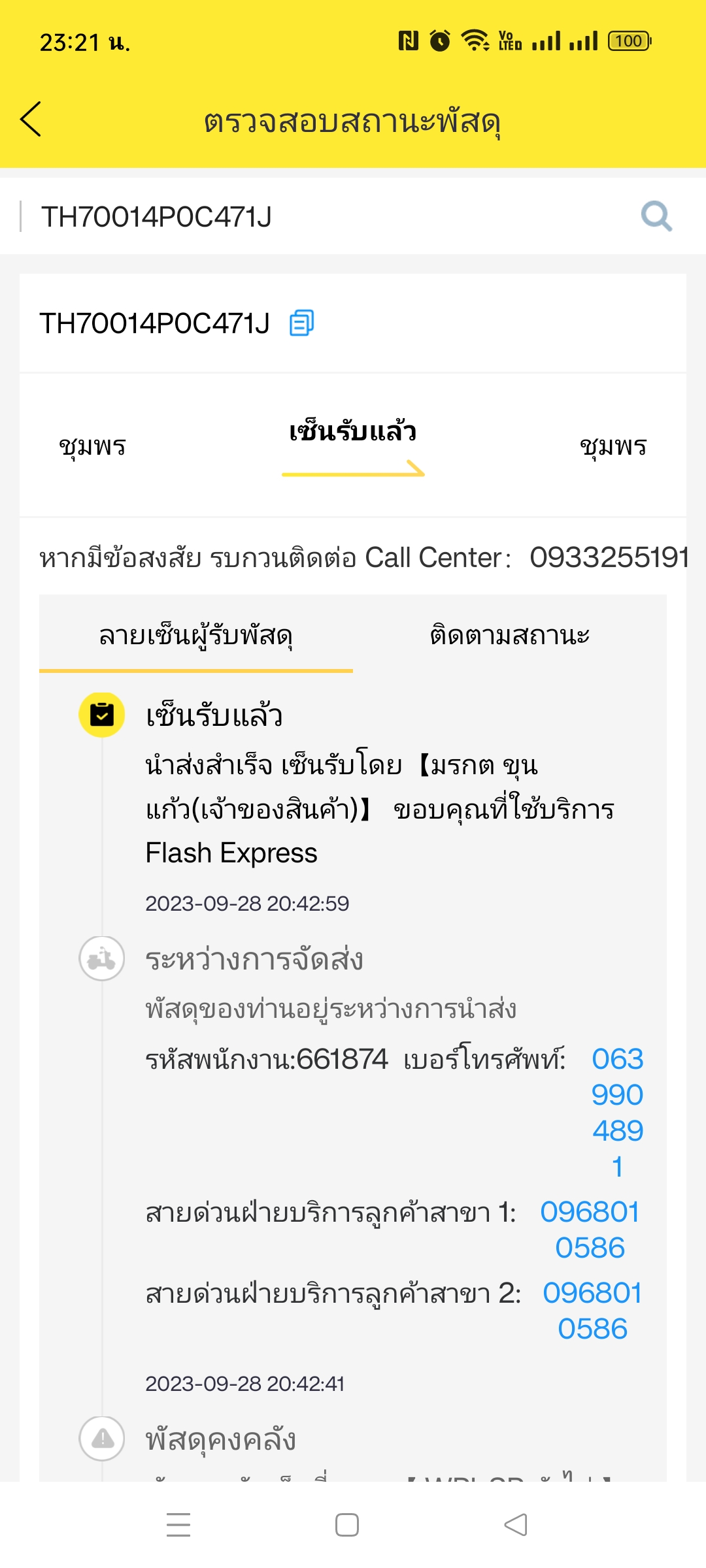Call courier phone number 0639904891

coord(617,1113)
